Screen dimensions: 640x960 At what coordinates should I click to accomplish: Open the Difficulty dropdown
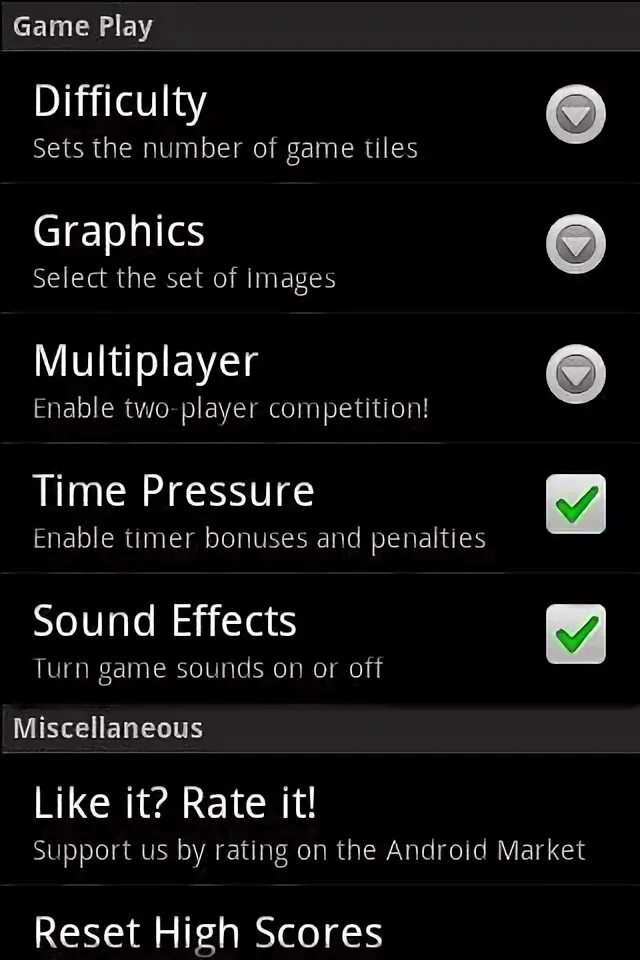575,116
